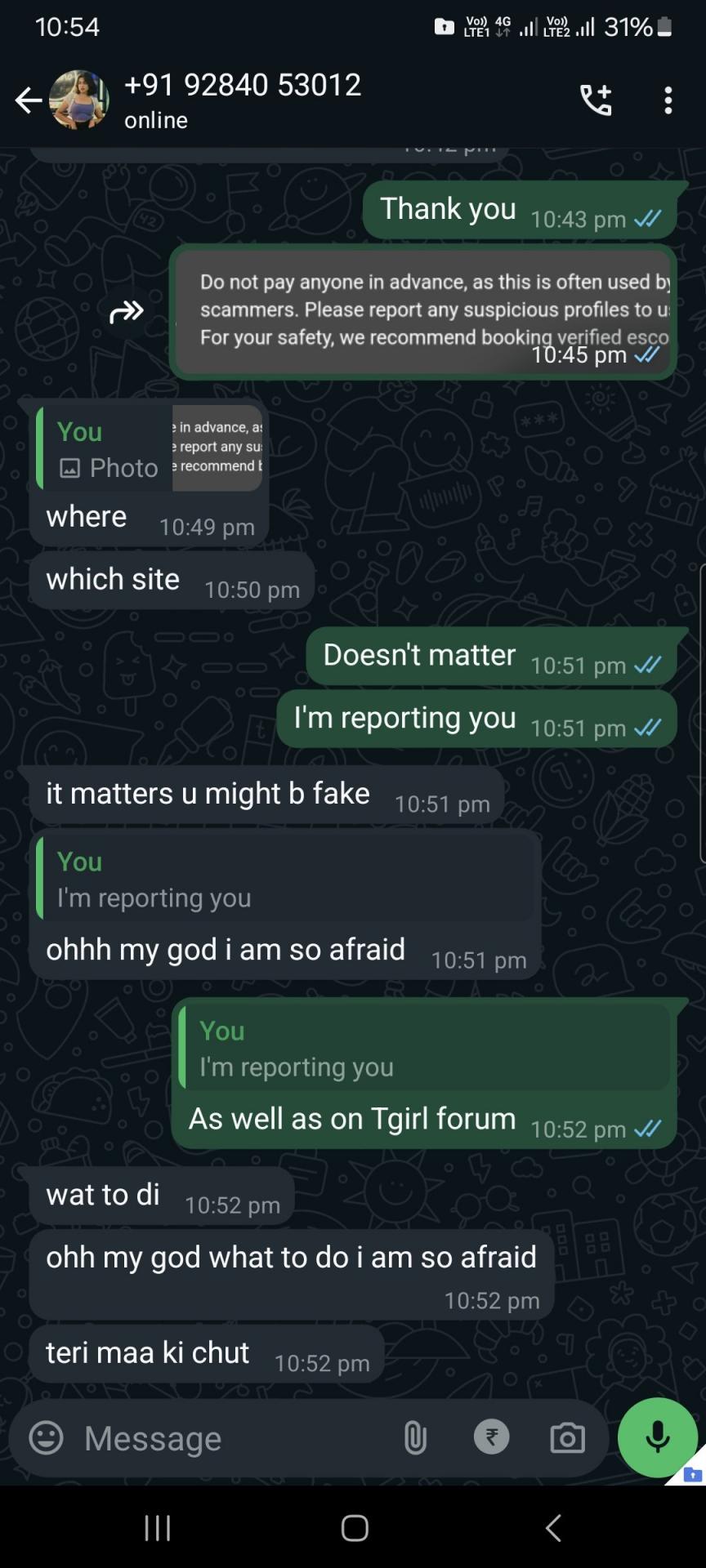Open the three-dot overflow menu

point(668,100)
